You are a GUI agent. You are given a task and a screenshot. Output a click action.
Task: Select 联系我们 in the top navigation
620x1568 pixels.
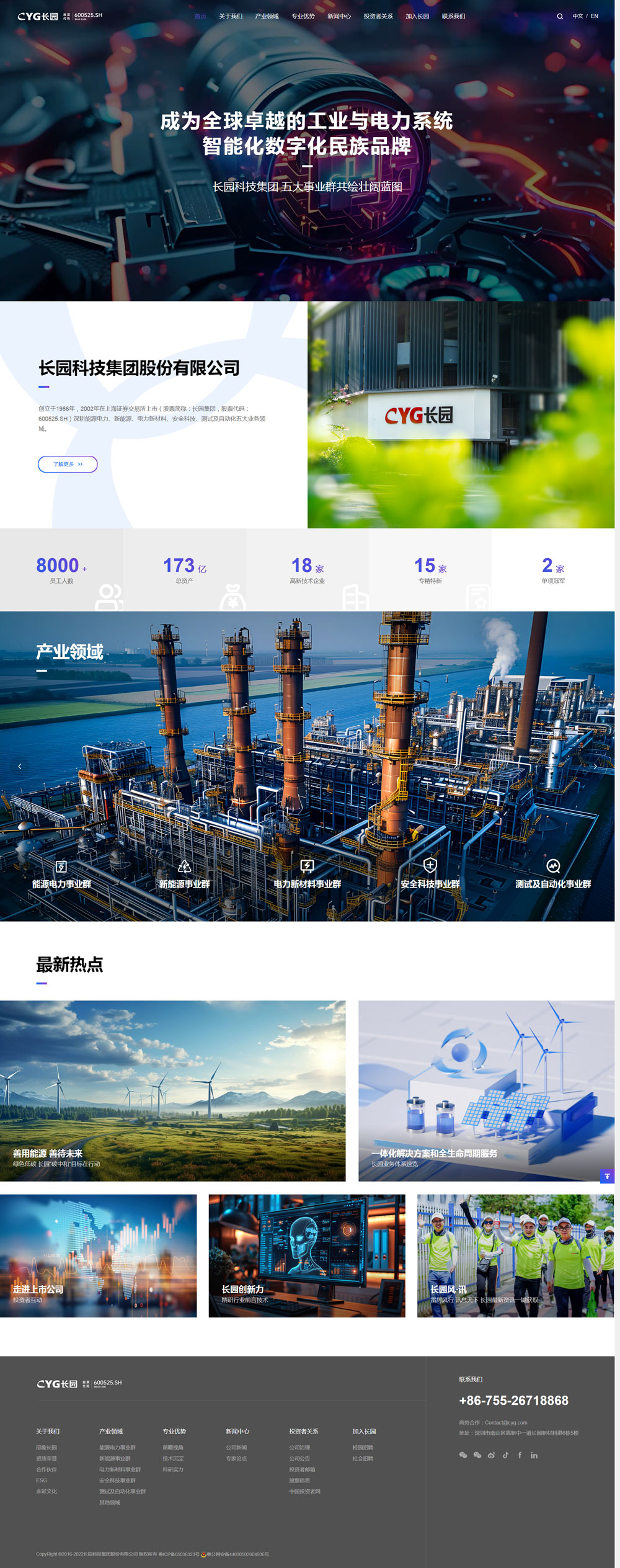point(453,16)
